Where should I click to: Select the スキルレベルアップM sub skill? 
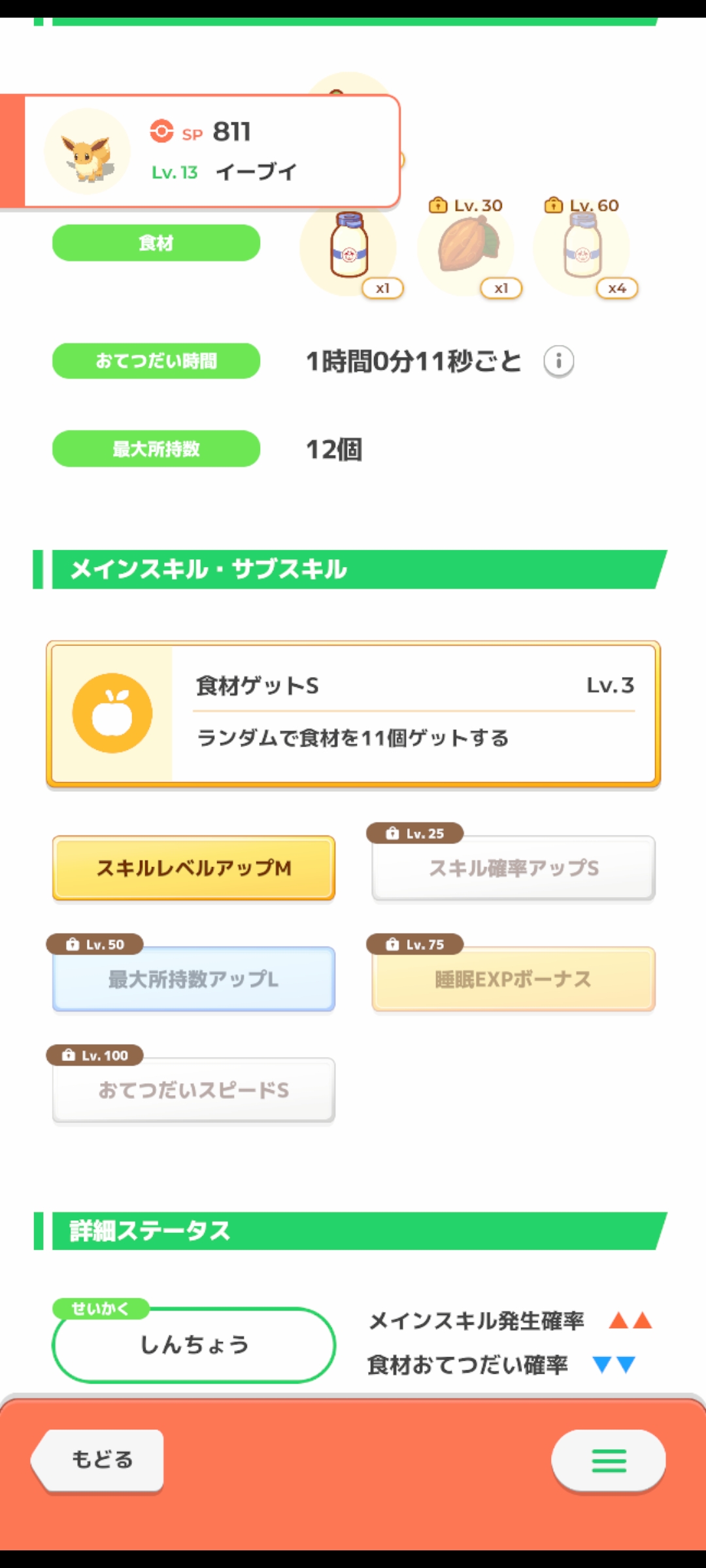click(193, 868)
